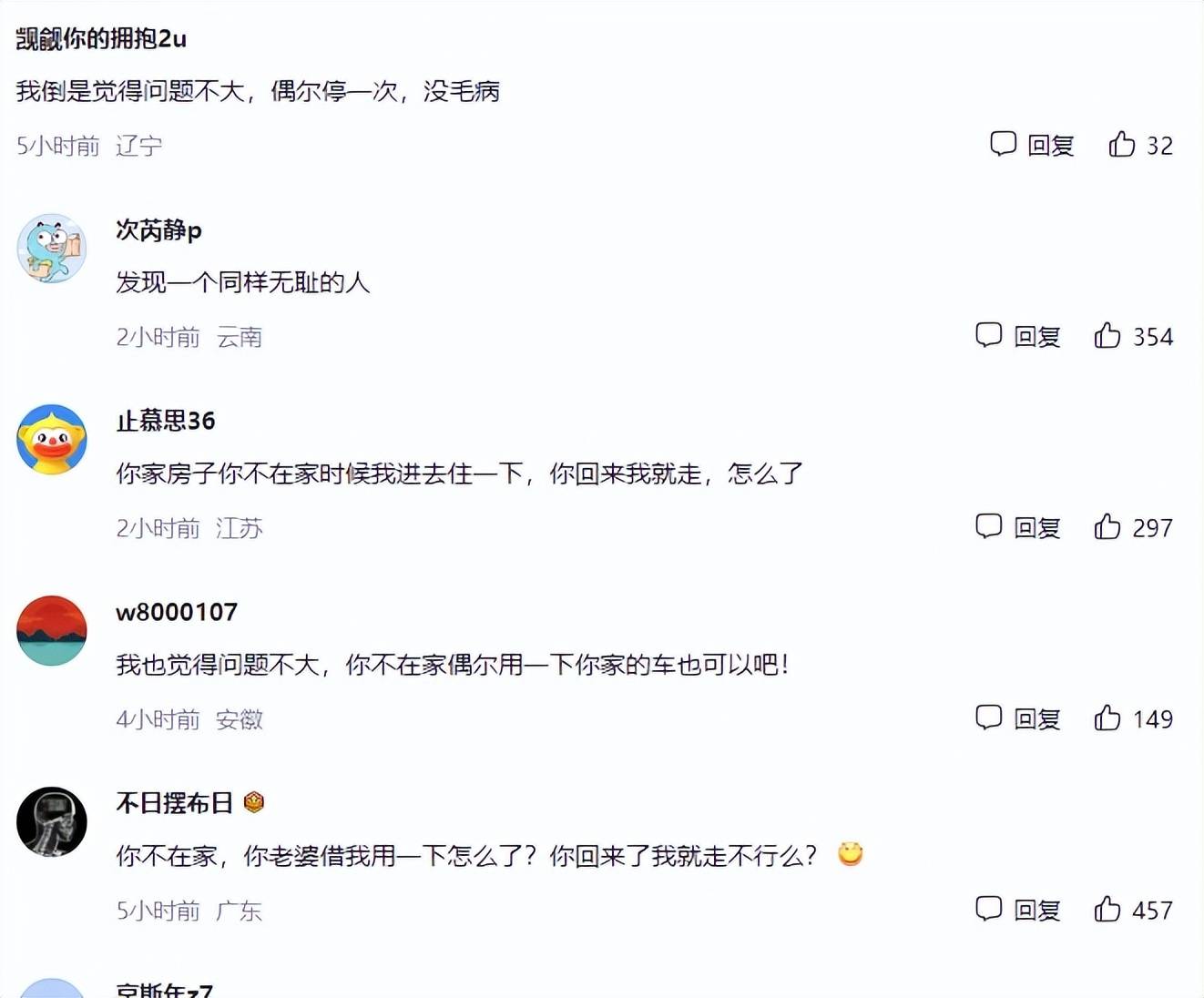Reply to w8000107's comment

click(1018, 718)
